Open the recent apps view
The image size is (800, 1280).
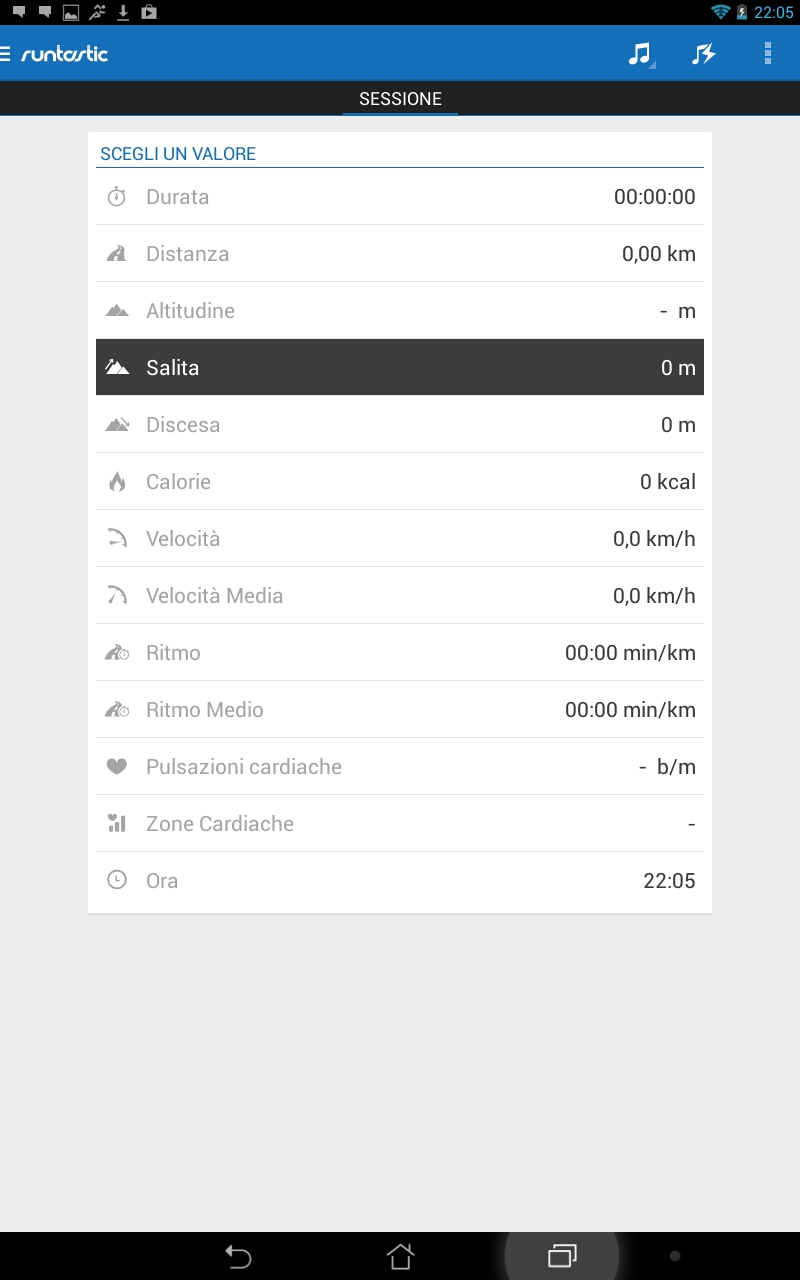tap(562, 1256)
